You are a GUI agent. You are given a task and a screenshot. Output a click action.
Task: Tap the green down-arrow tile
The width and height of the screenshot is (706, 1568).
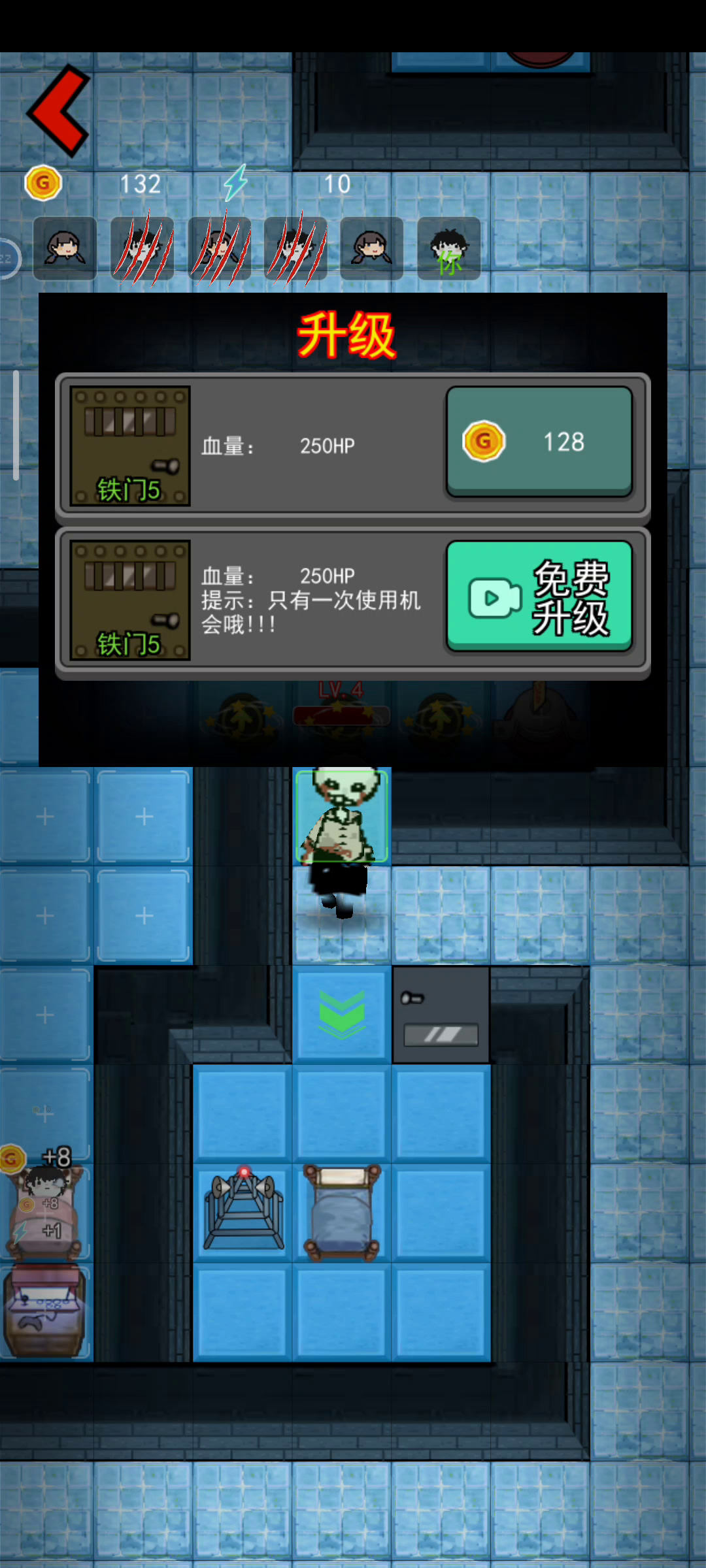[x=342, y=1015]
